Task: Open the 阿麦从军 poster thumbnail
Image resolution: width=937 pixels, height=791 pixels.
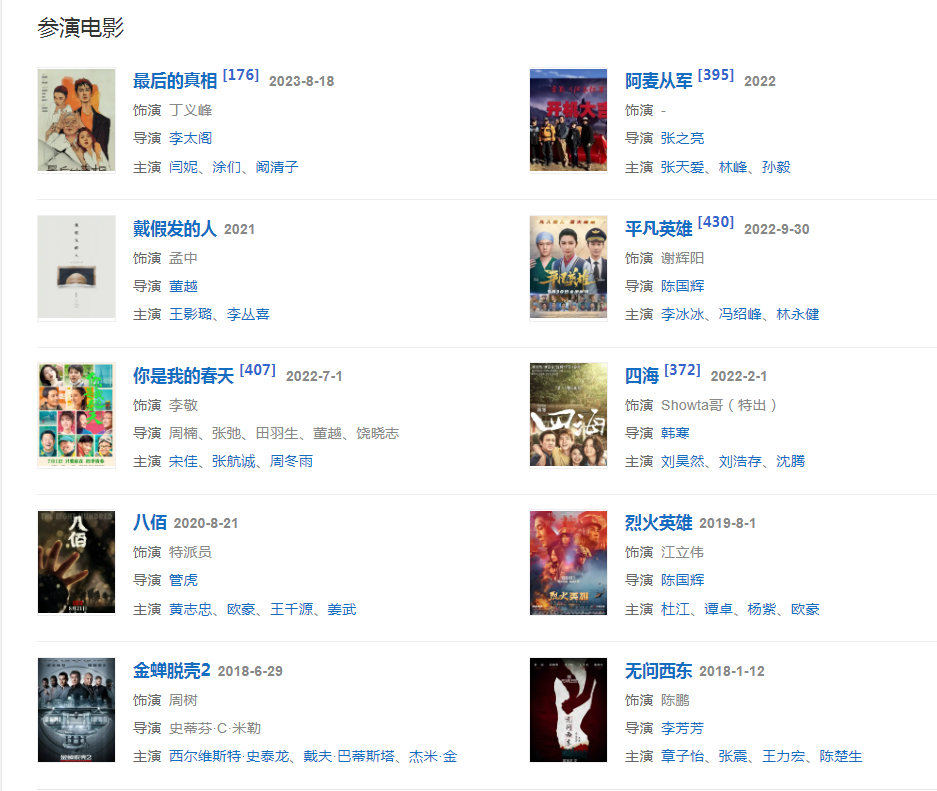Action: coord(568,120)
